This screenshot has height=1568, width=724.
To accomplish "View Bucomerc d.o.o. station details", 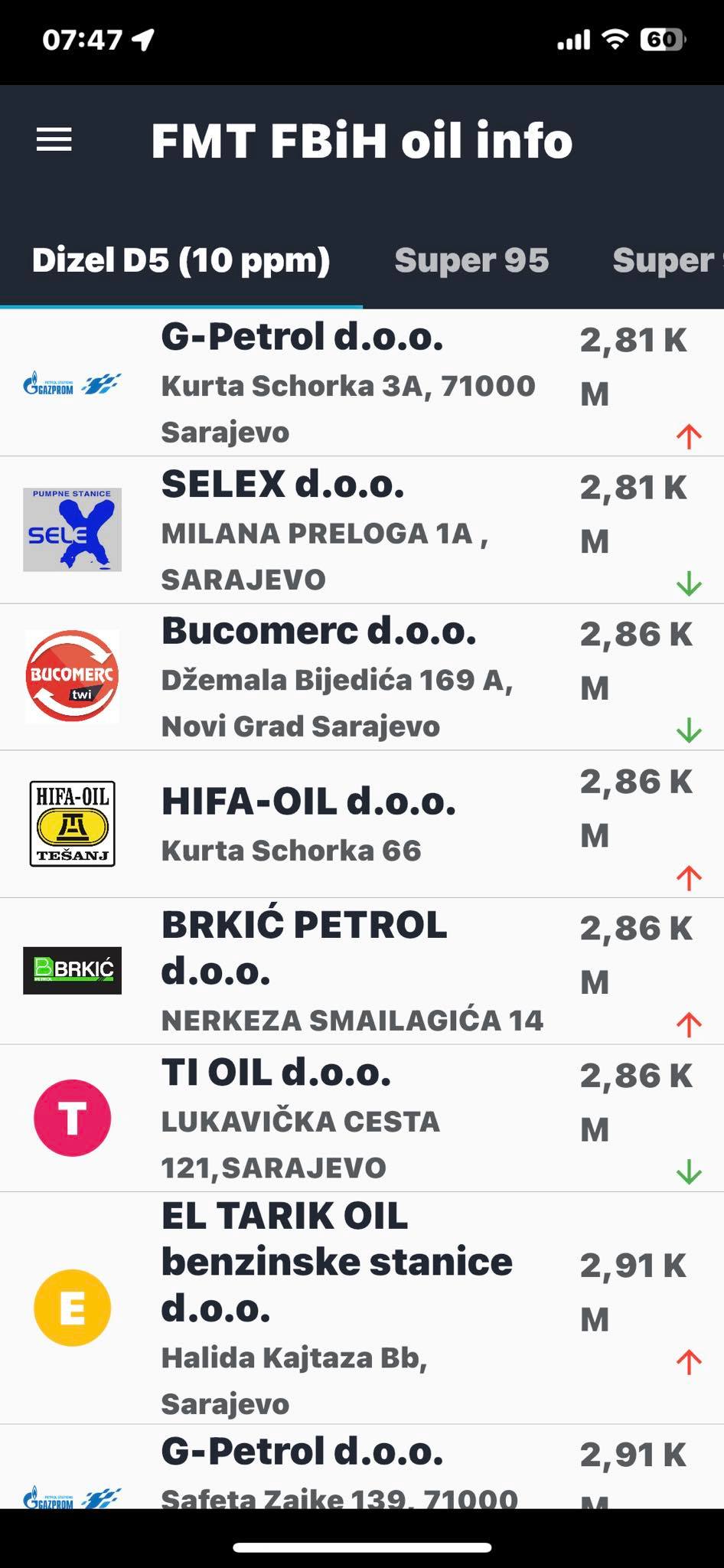I will [362, 677].
